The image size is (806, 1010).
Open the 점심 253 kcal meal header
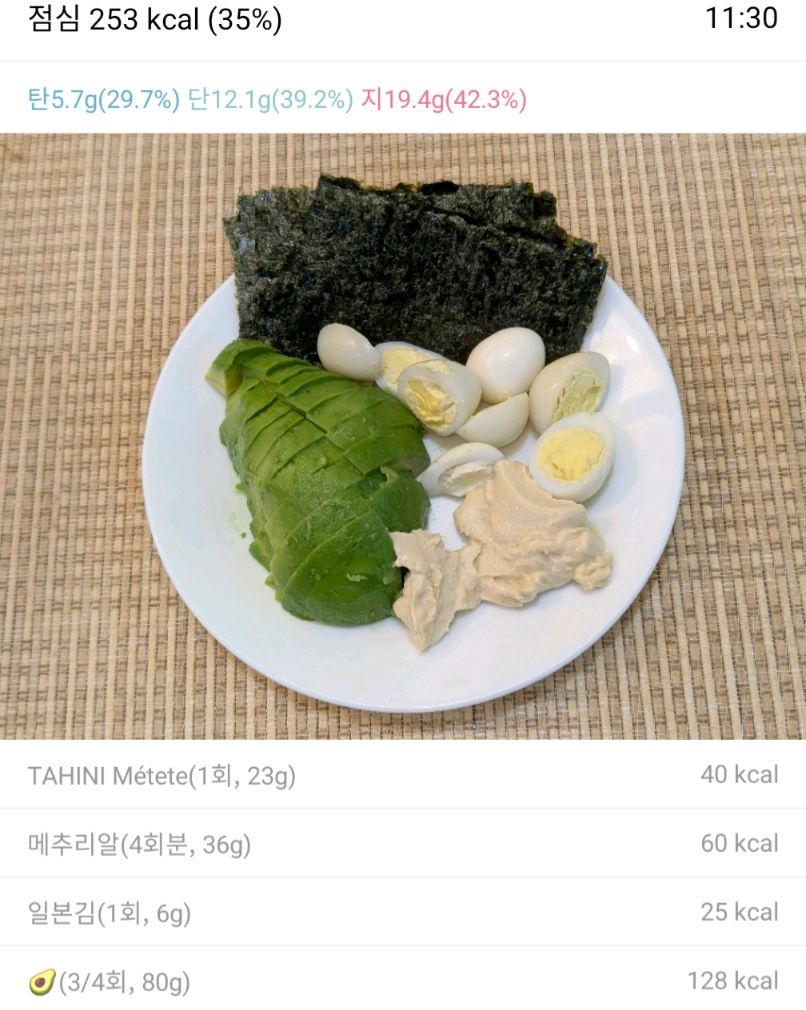[x=155, y=20]
